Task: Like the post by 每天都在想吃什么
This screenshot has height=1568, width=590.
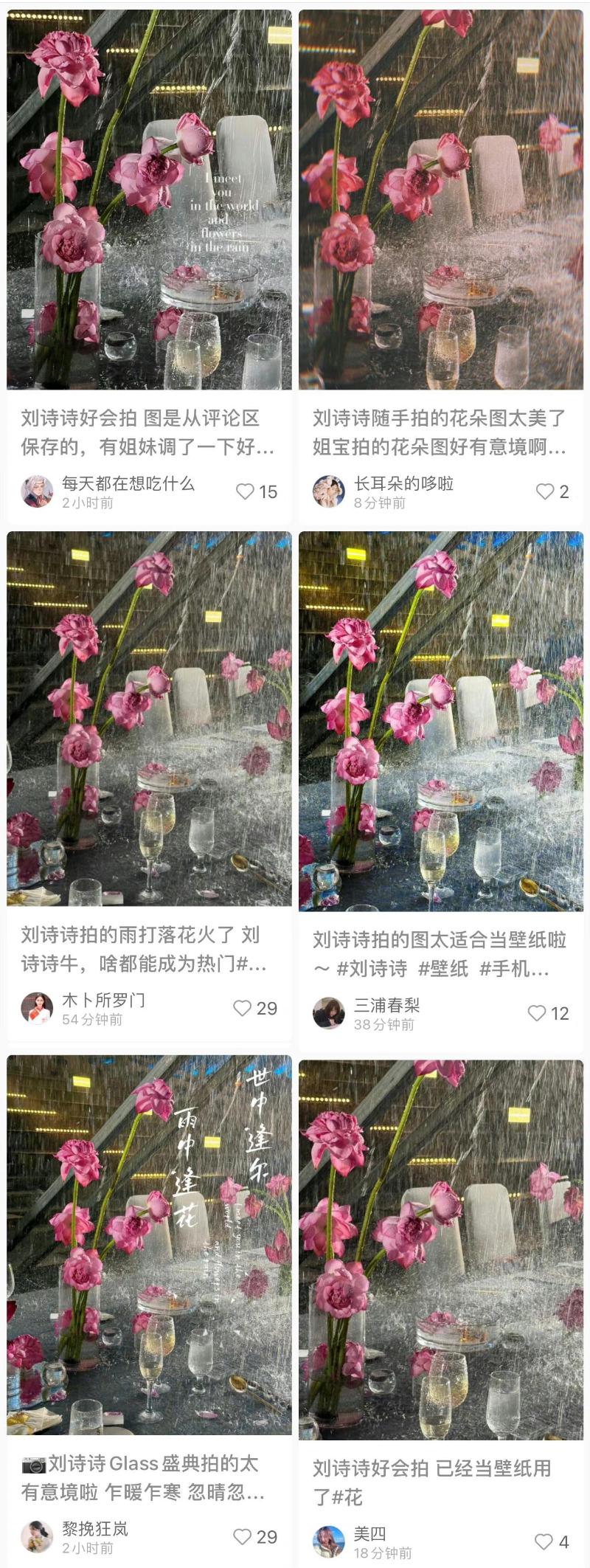Action: coord(246,491)
